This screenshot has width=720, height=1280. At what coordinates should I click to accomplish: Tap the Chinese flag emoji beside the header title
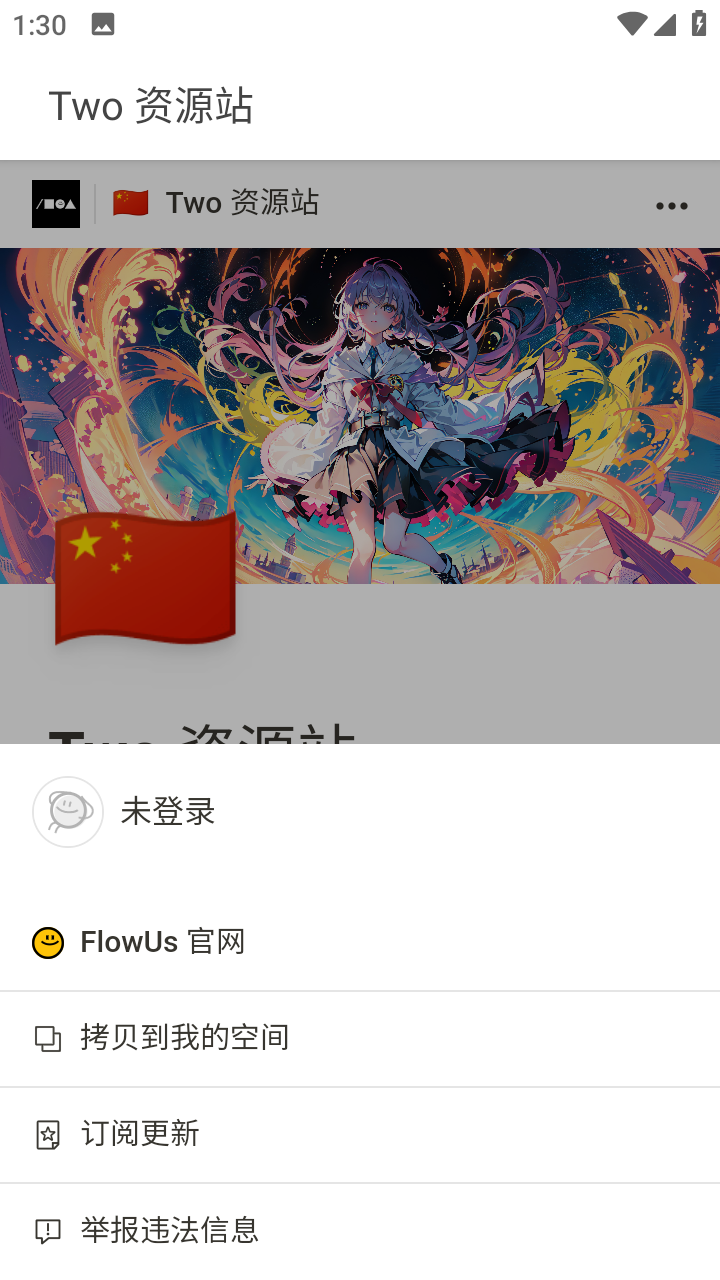[127, 202]
